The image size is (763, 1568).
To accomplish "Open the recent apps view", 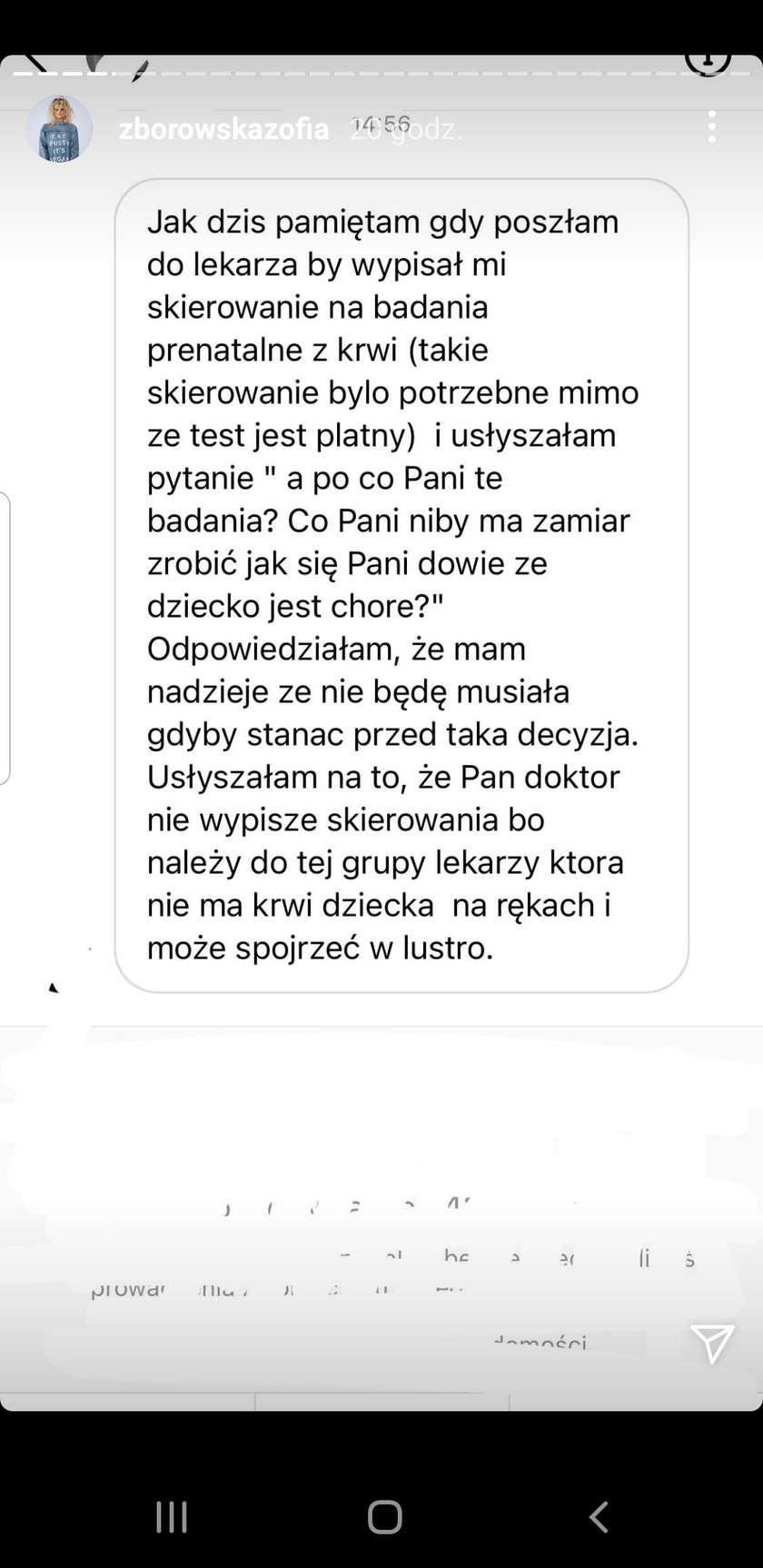I will [x=172, y=1516].
